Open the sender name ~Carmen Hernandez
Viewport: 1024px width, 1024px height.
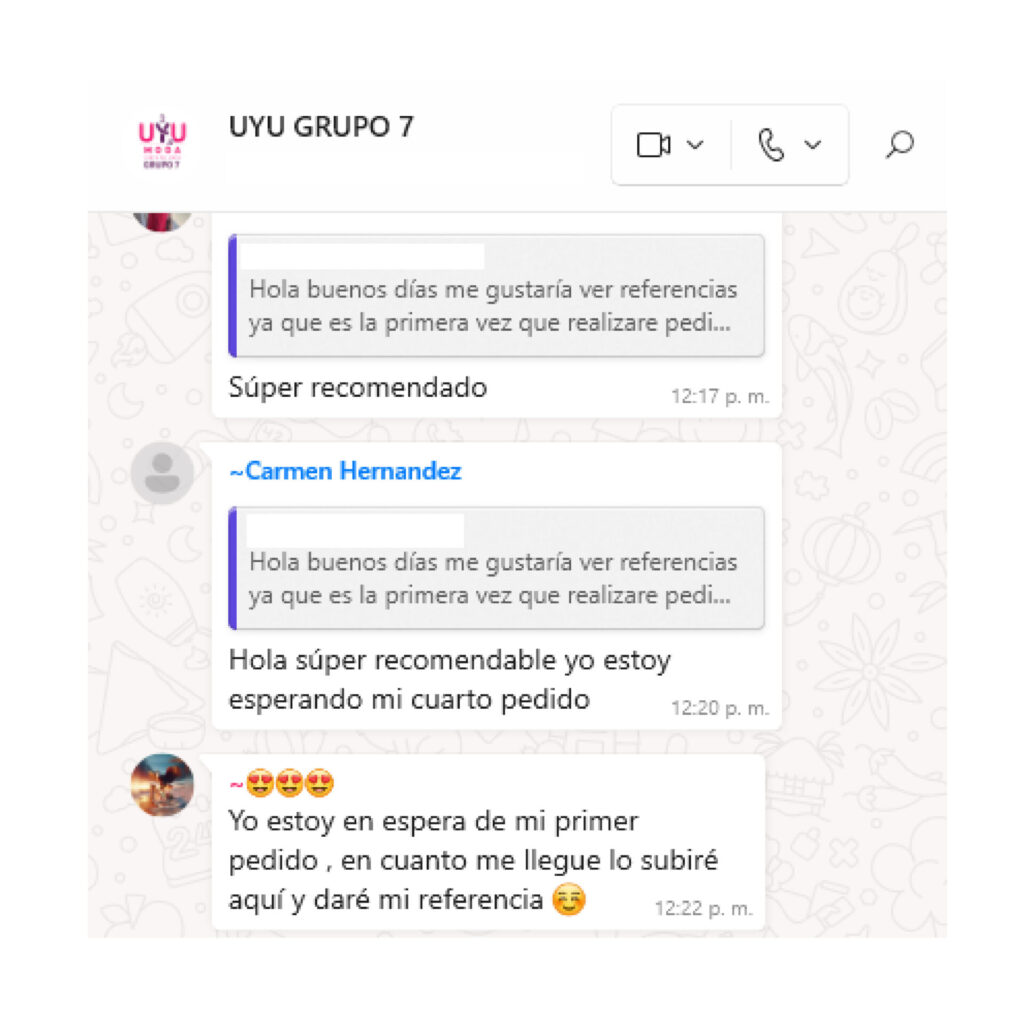[345, 471]
